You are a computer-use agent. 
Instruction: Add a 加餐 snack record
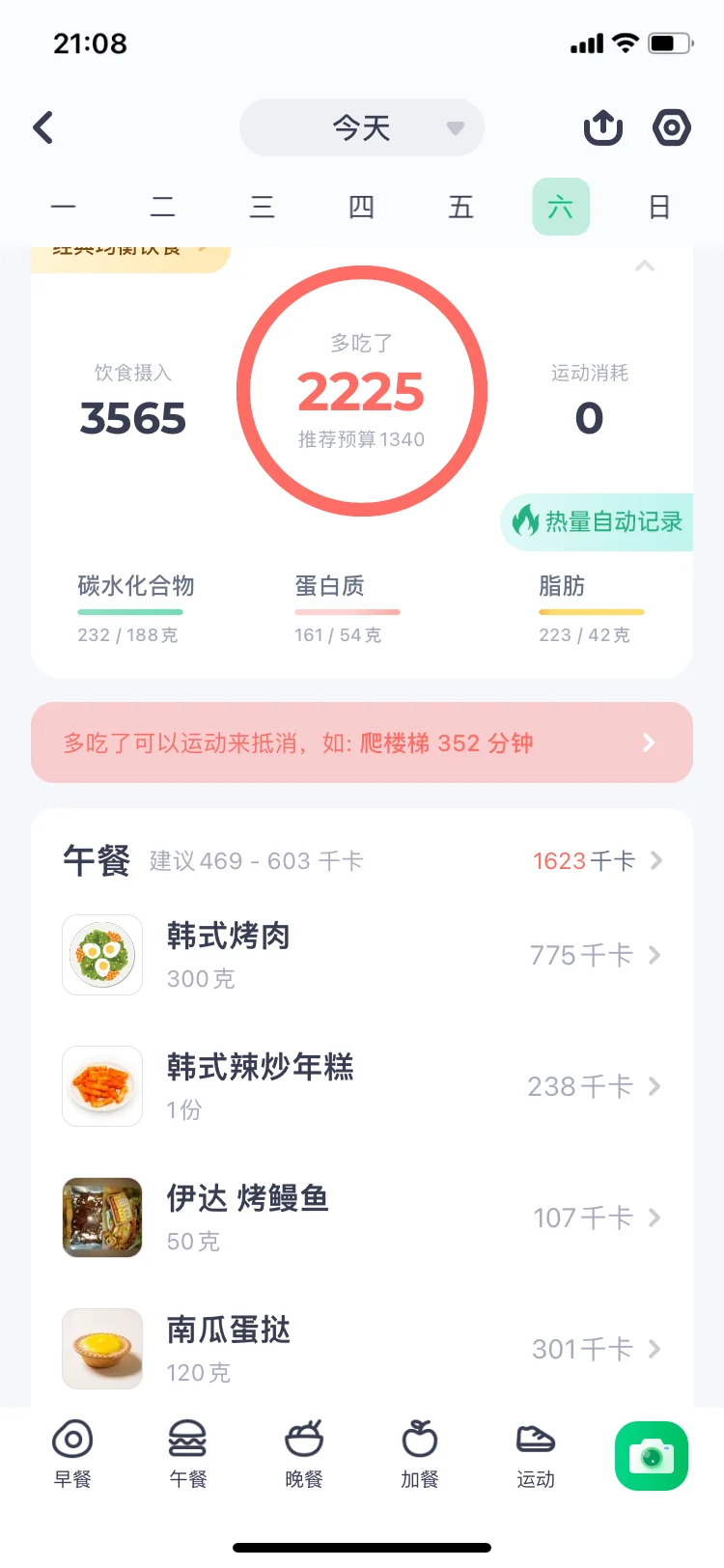pos(420,1455)
